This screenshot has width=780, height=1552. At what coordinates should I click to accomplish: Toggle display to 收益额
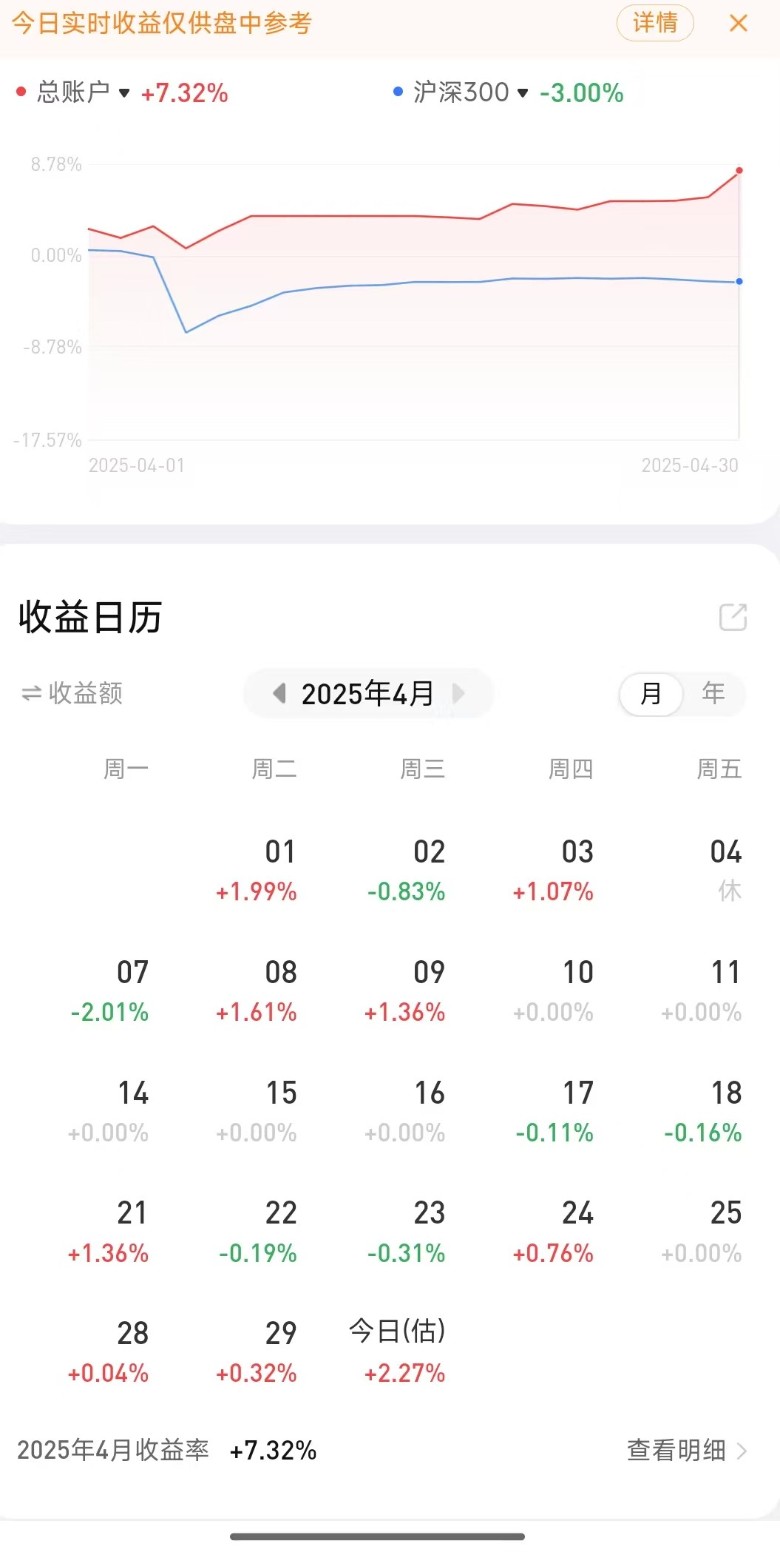(x=72, y=693)
